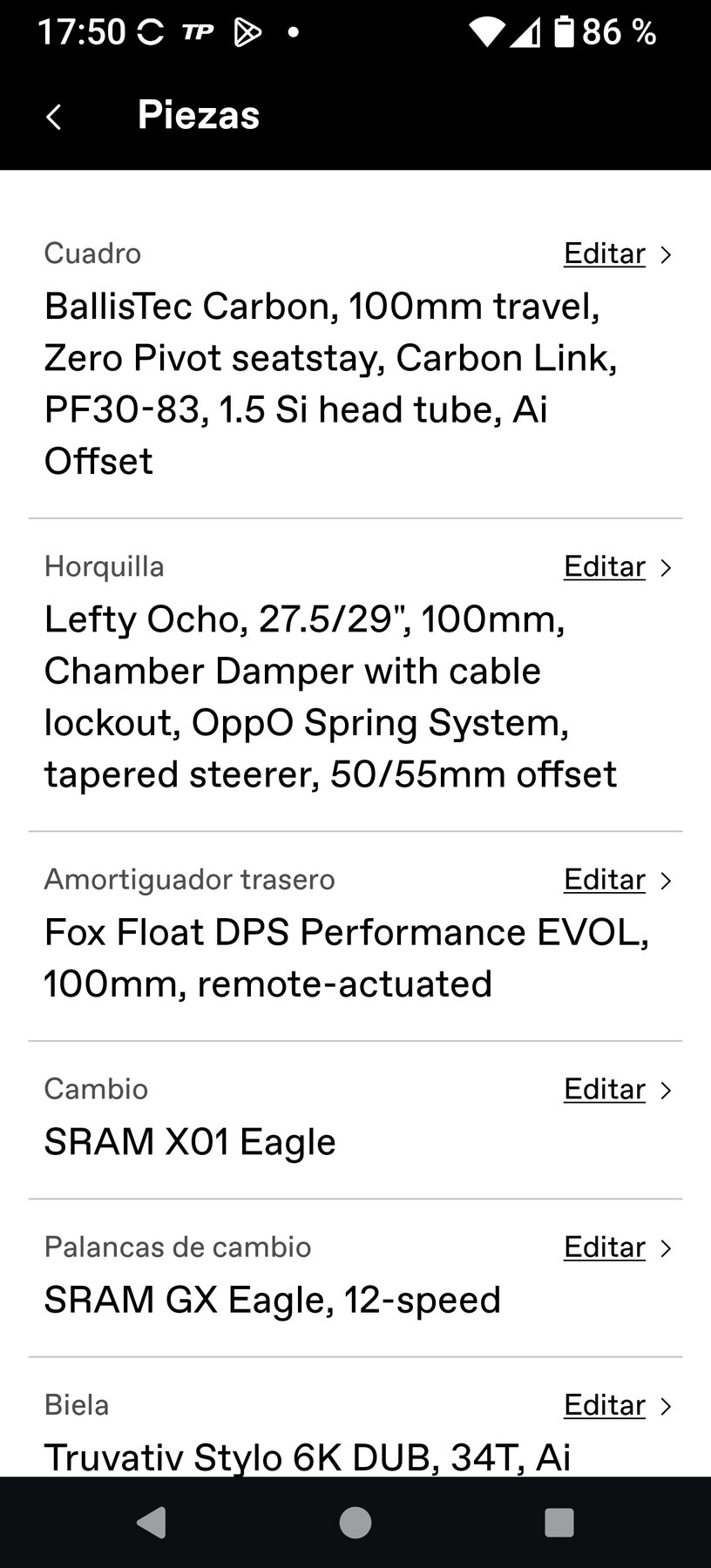Tap Editar next to Cambio
Image resolution: width=711 pixels, height=1568 pixels.
(617, 1090)
